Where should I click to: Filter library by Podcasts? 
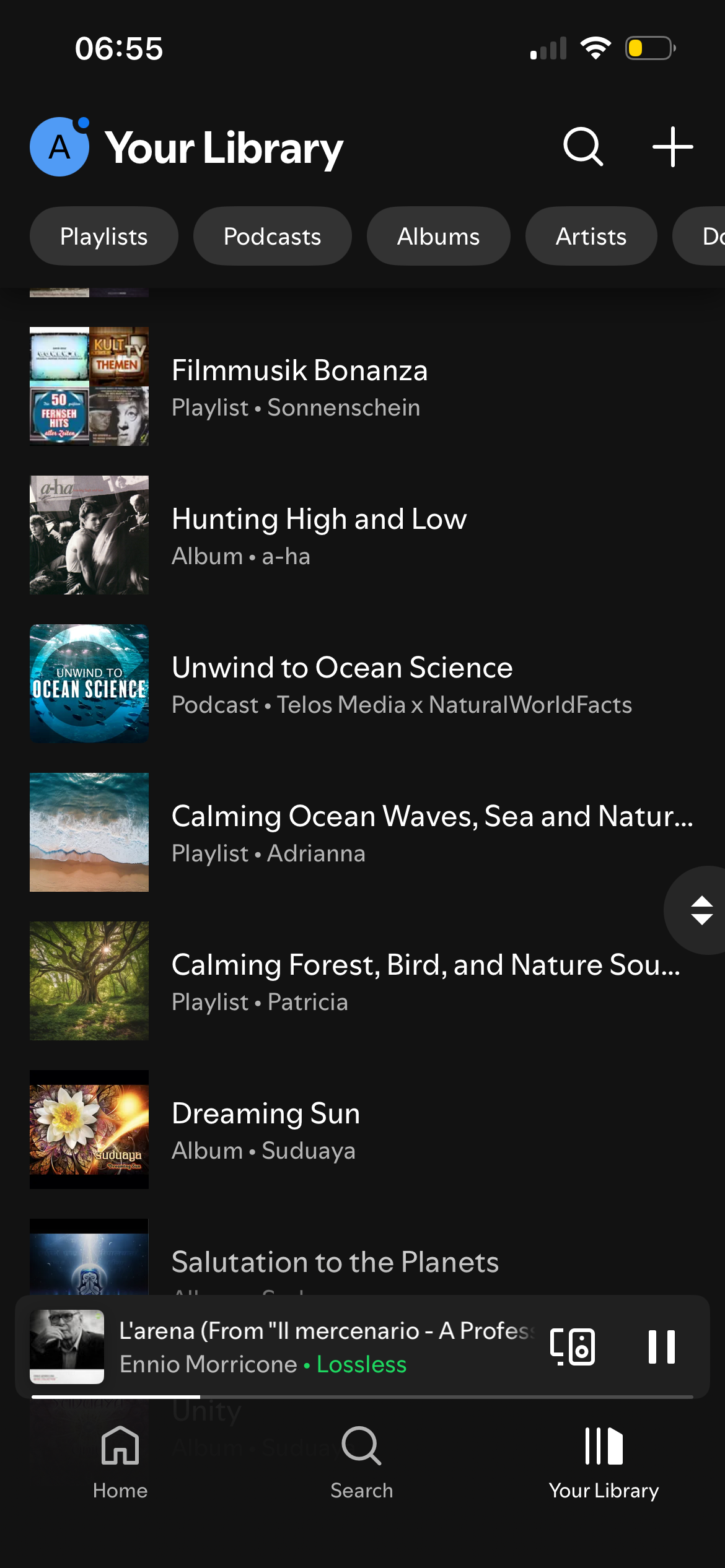pyautogui.click(x=272, y=237)
